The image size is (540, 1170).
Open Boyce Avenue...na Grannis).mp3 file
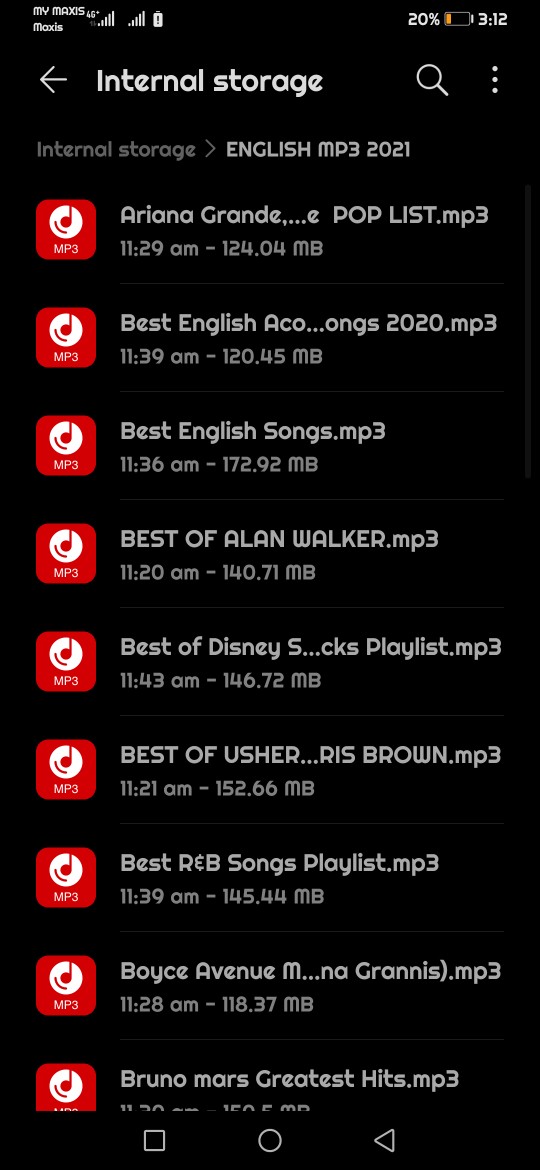coord(270,986)
